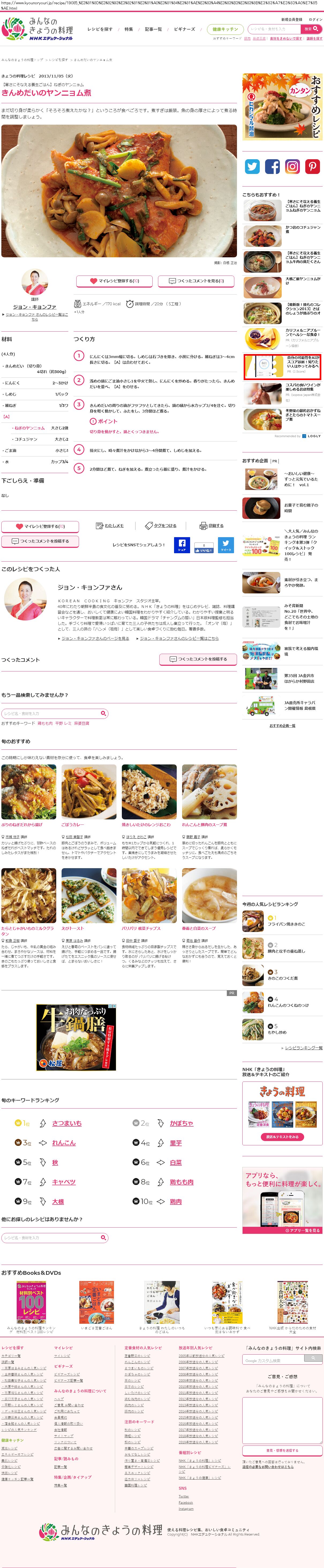Open the Twitter icon in sidebar
Image resolution: width=324 pixels, height=1568 pixels.
pyautogui.click(x=252, y=166)
